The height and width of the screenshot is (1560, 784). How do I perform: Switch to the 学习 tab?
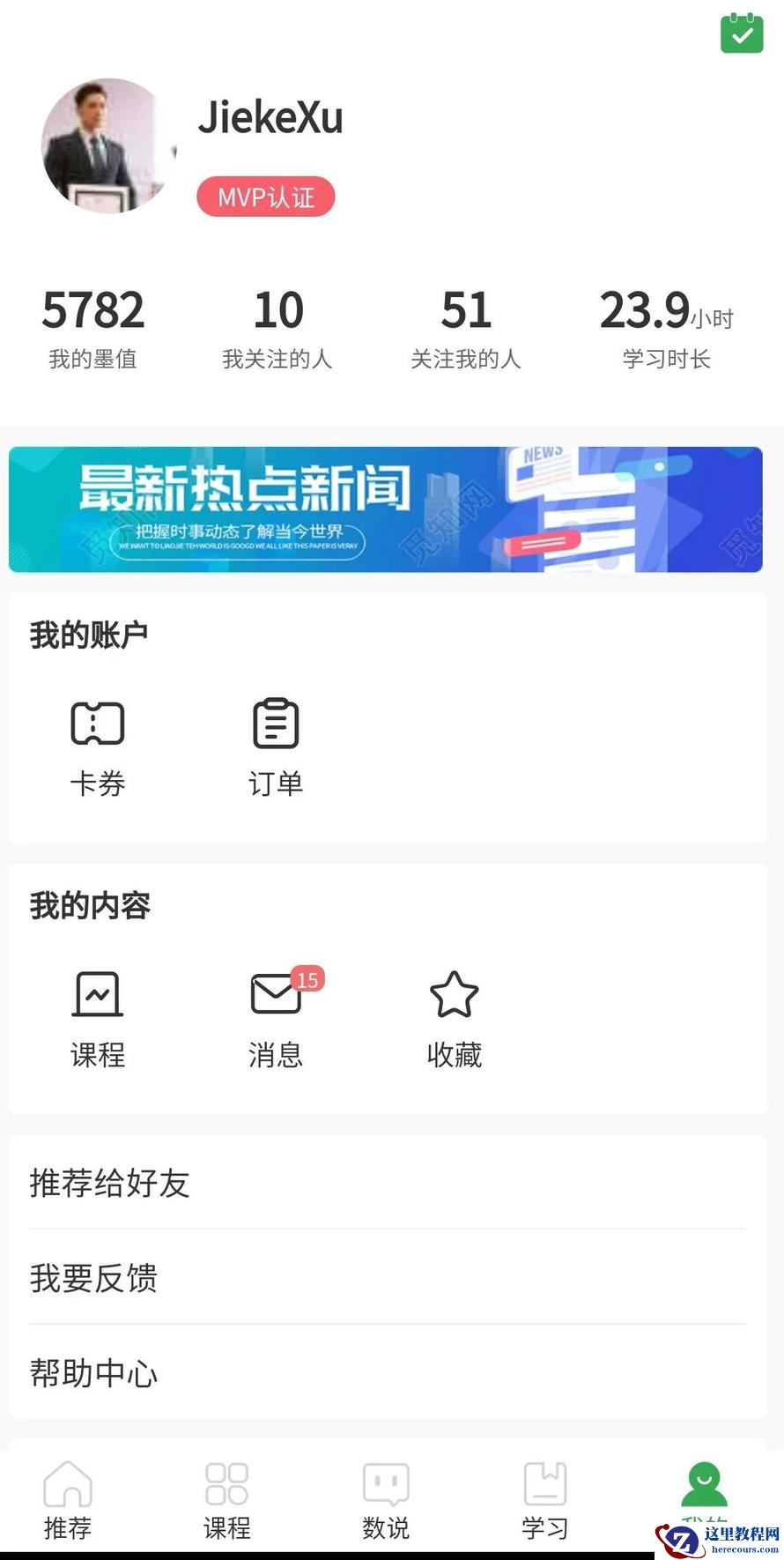545,1500
